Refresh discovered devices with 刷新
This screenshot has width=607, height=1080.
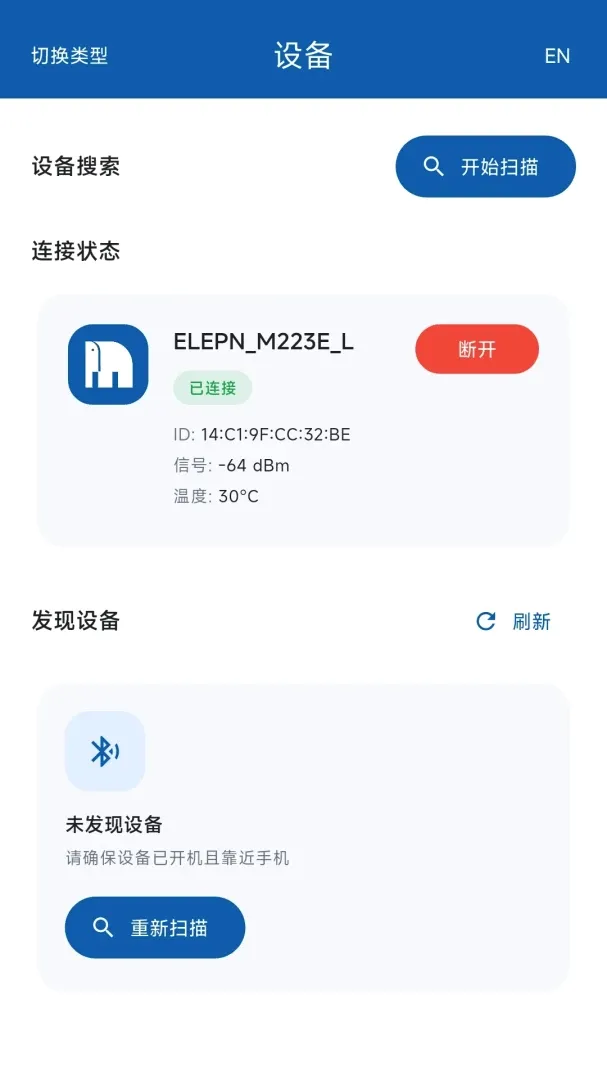(x=514, y=621)
